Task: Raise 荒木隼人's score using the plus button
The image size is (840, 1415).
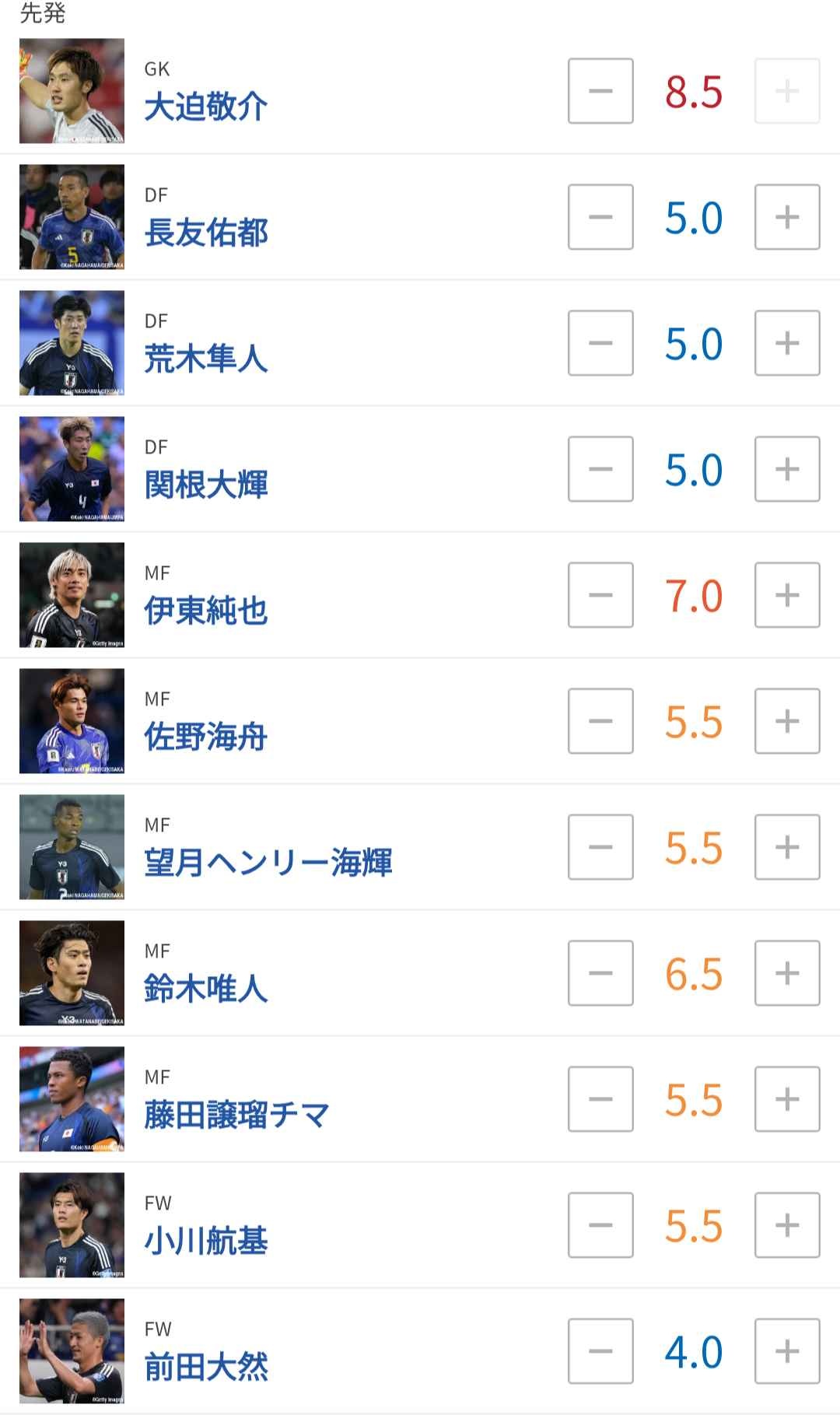Action: pyautogui.click(x=787, y=343)
